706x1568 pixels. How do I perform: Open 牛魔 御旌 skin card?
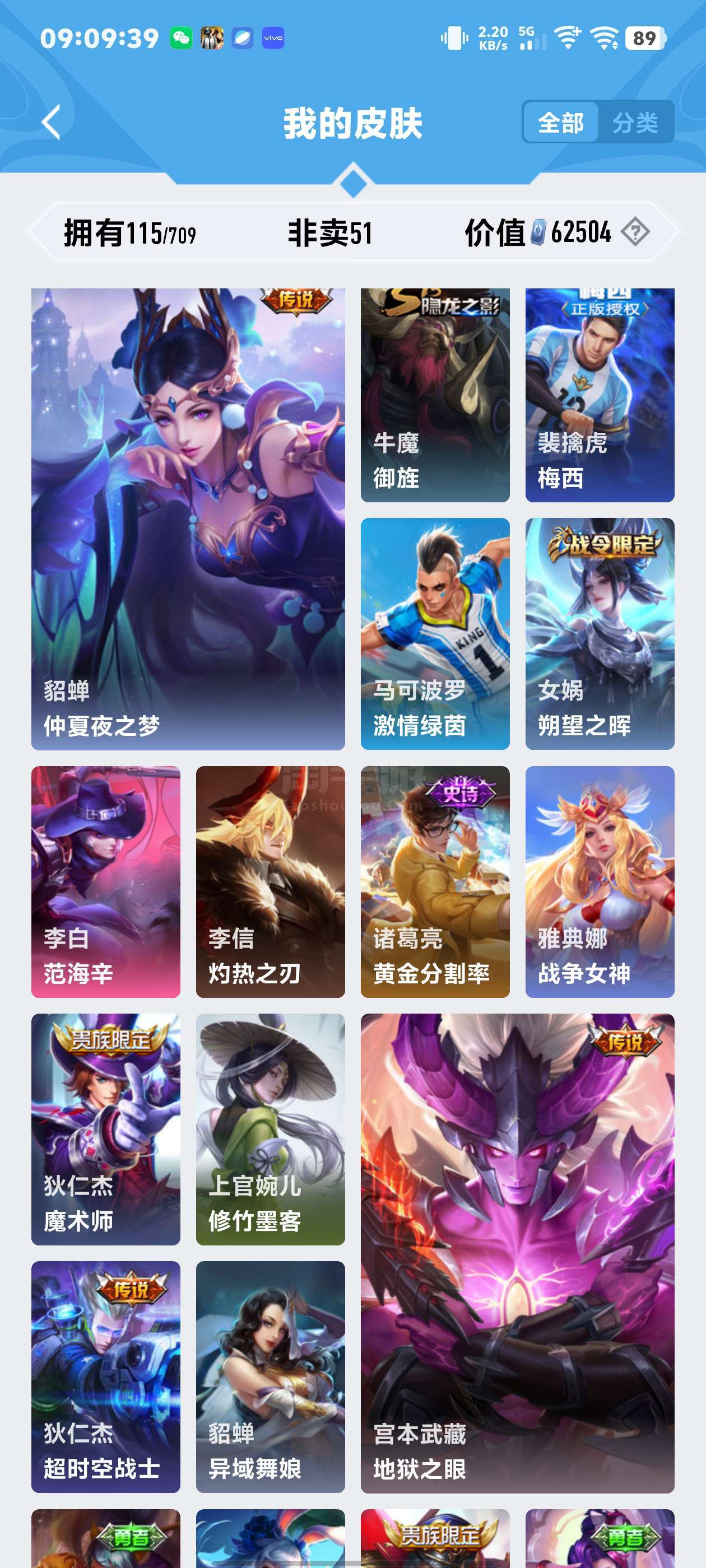pyautogui.click(x=435, y=395)
